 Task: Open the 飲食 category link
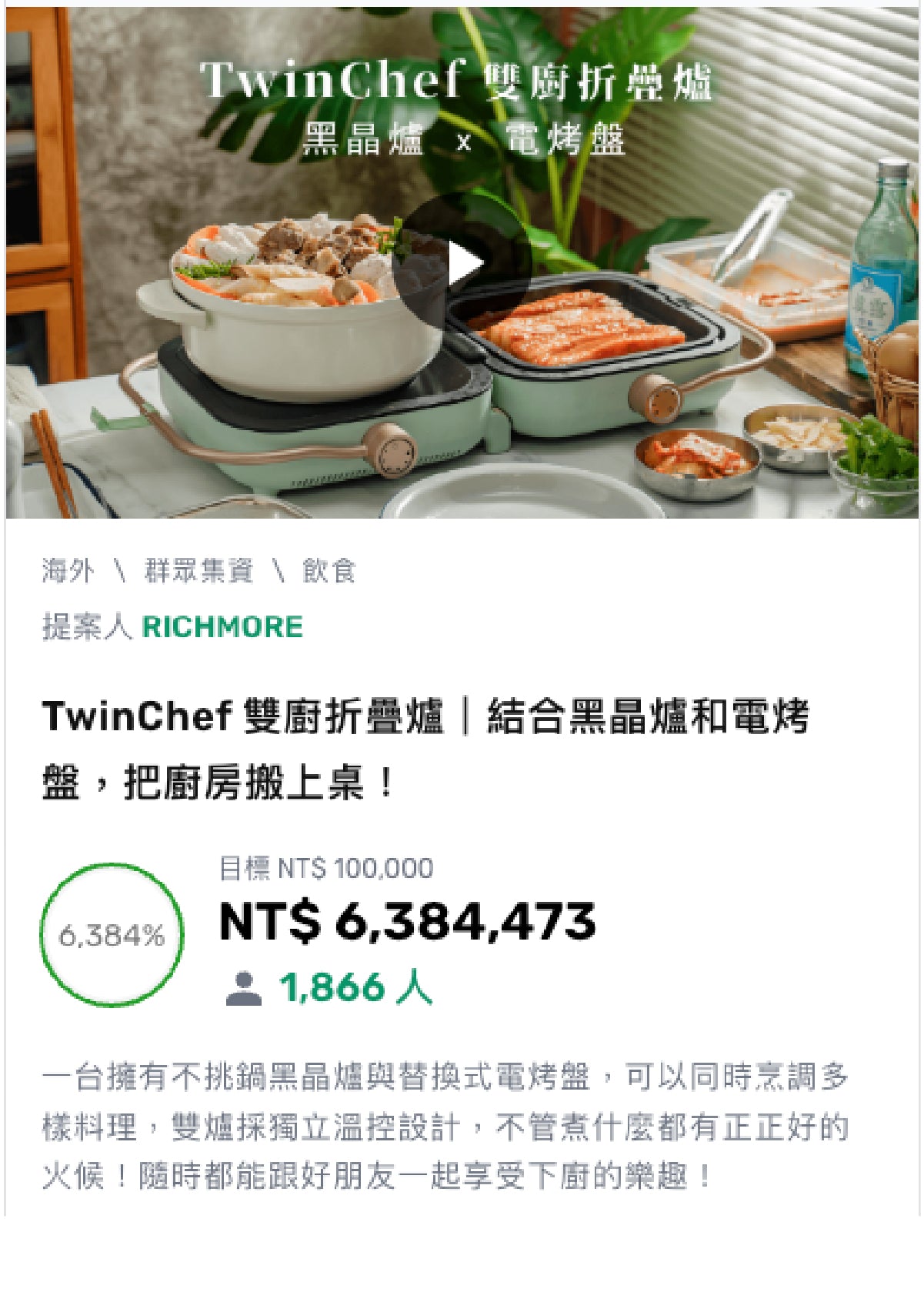pyautogui.click(x=329, y=571)
